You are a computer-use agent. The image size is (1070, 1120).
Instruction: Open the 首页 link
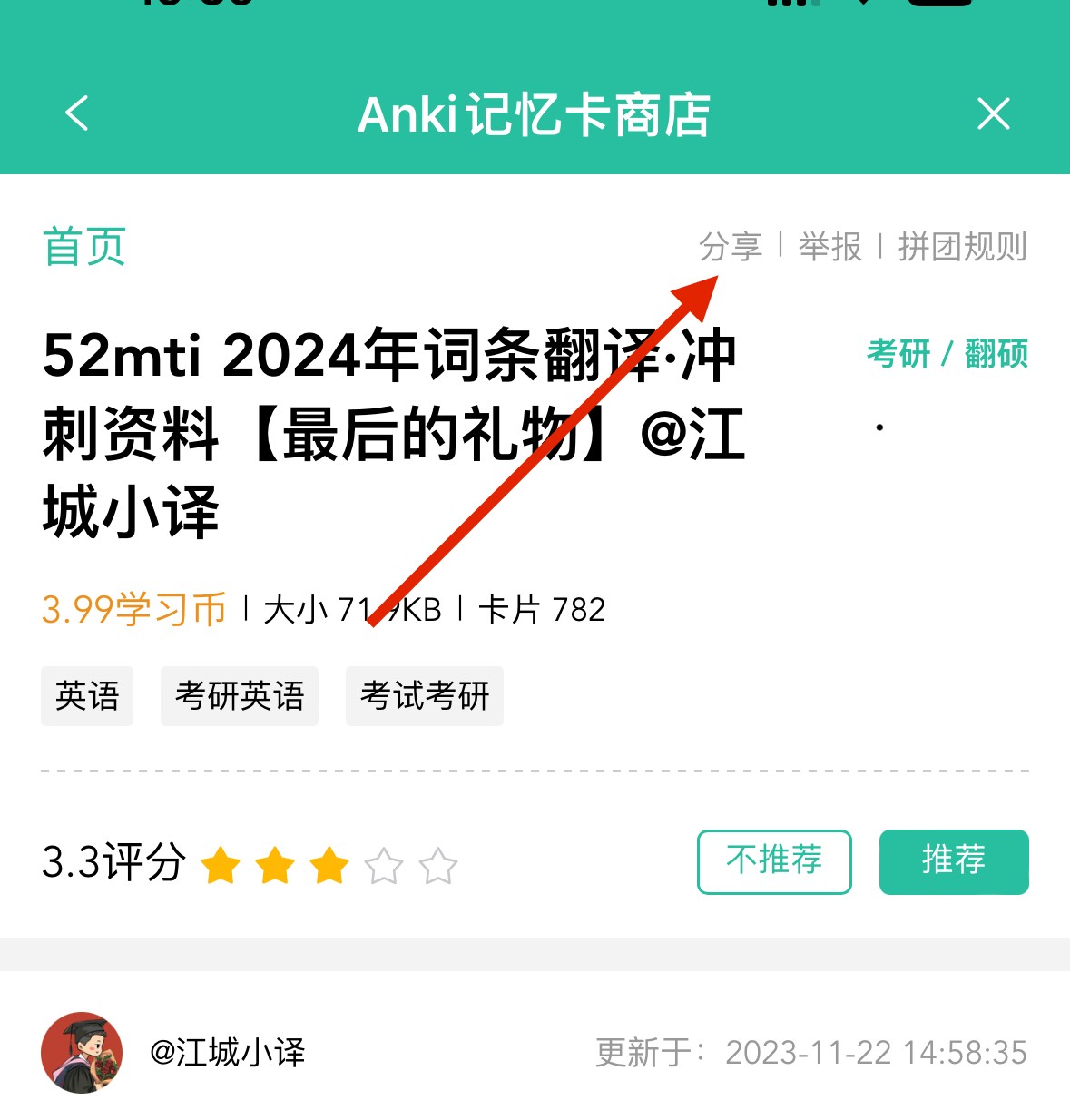[84, 247]
